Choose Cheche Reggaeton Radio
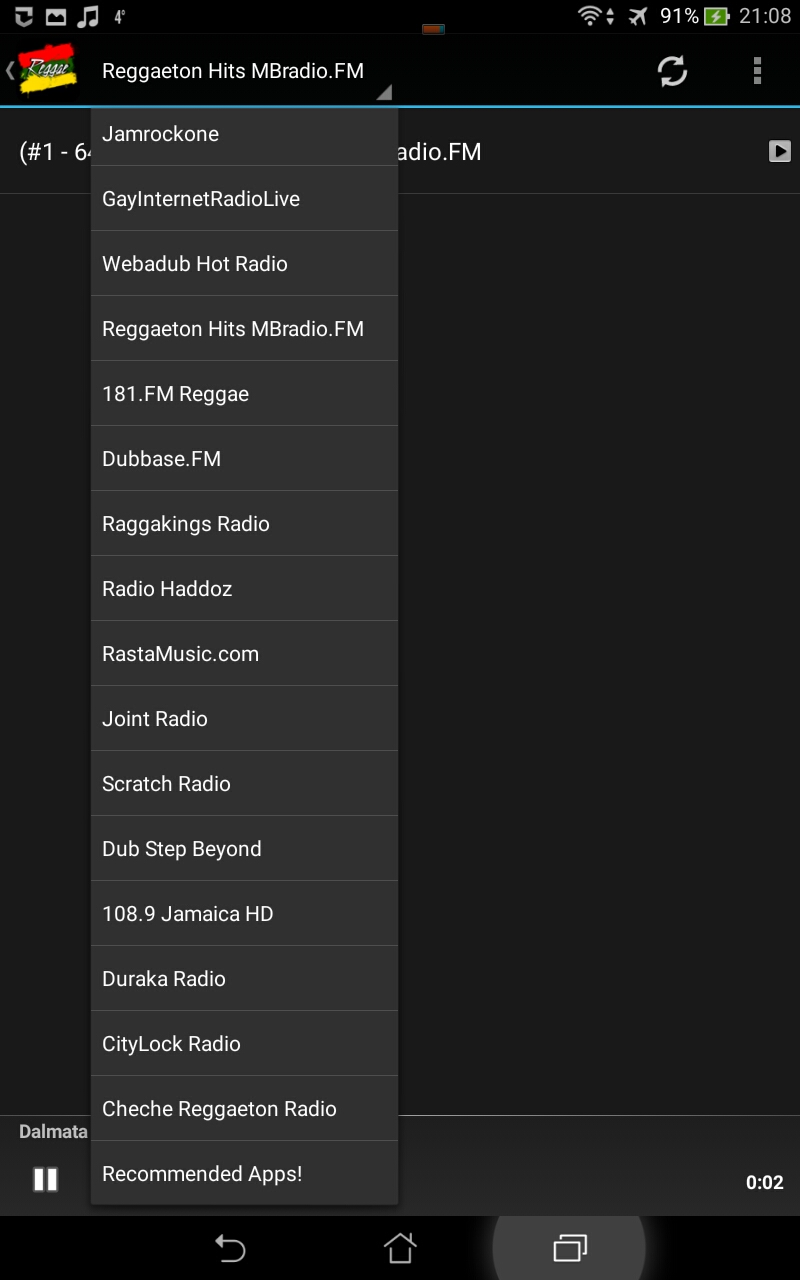 point(244,1109)
